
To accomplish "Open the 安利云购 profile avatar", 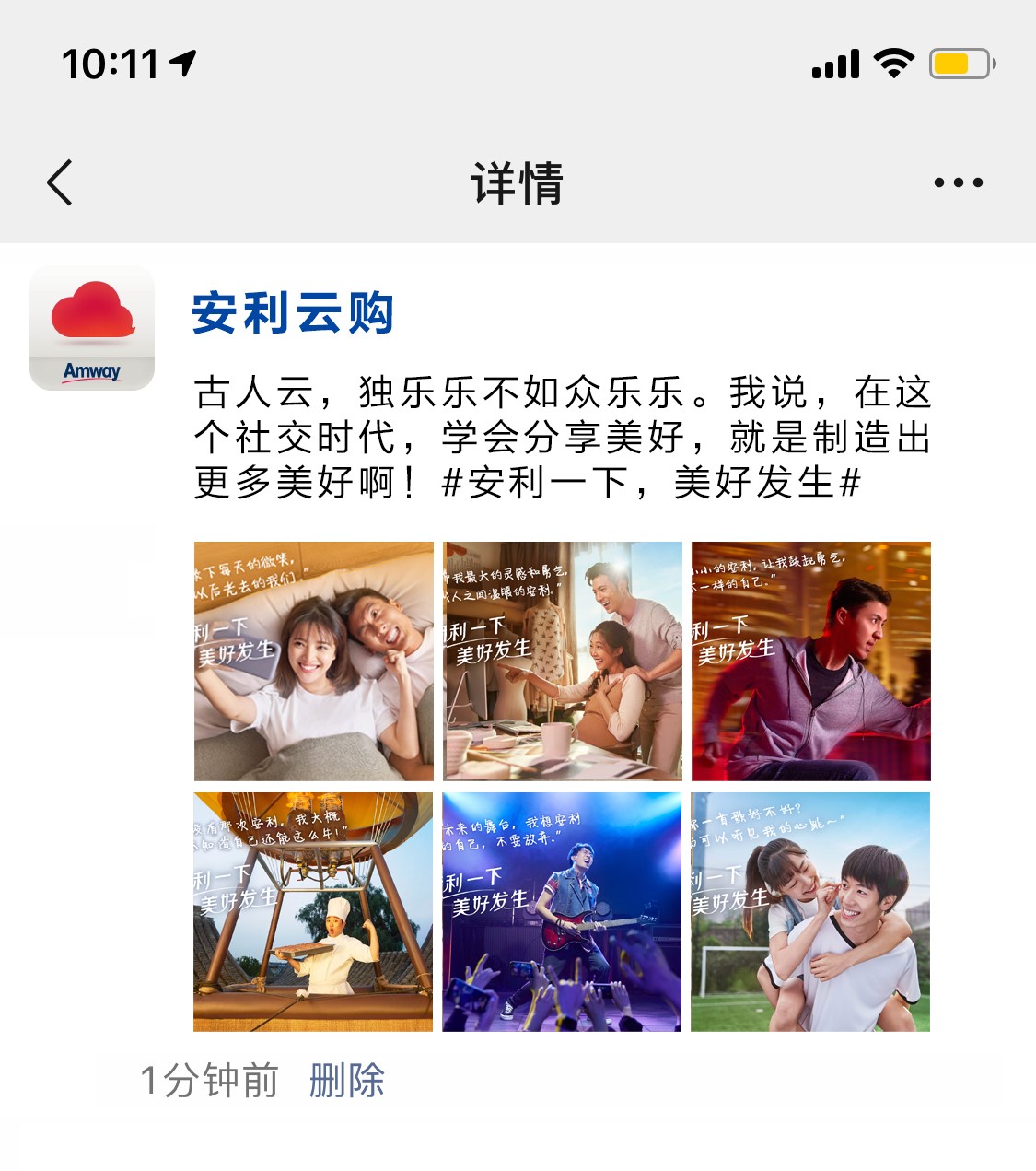I will click(92, 328).
